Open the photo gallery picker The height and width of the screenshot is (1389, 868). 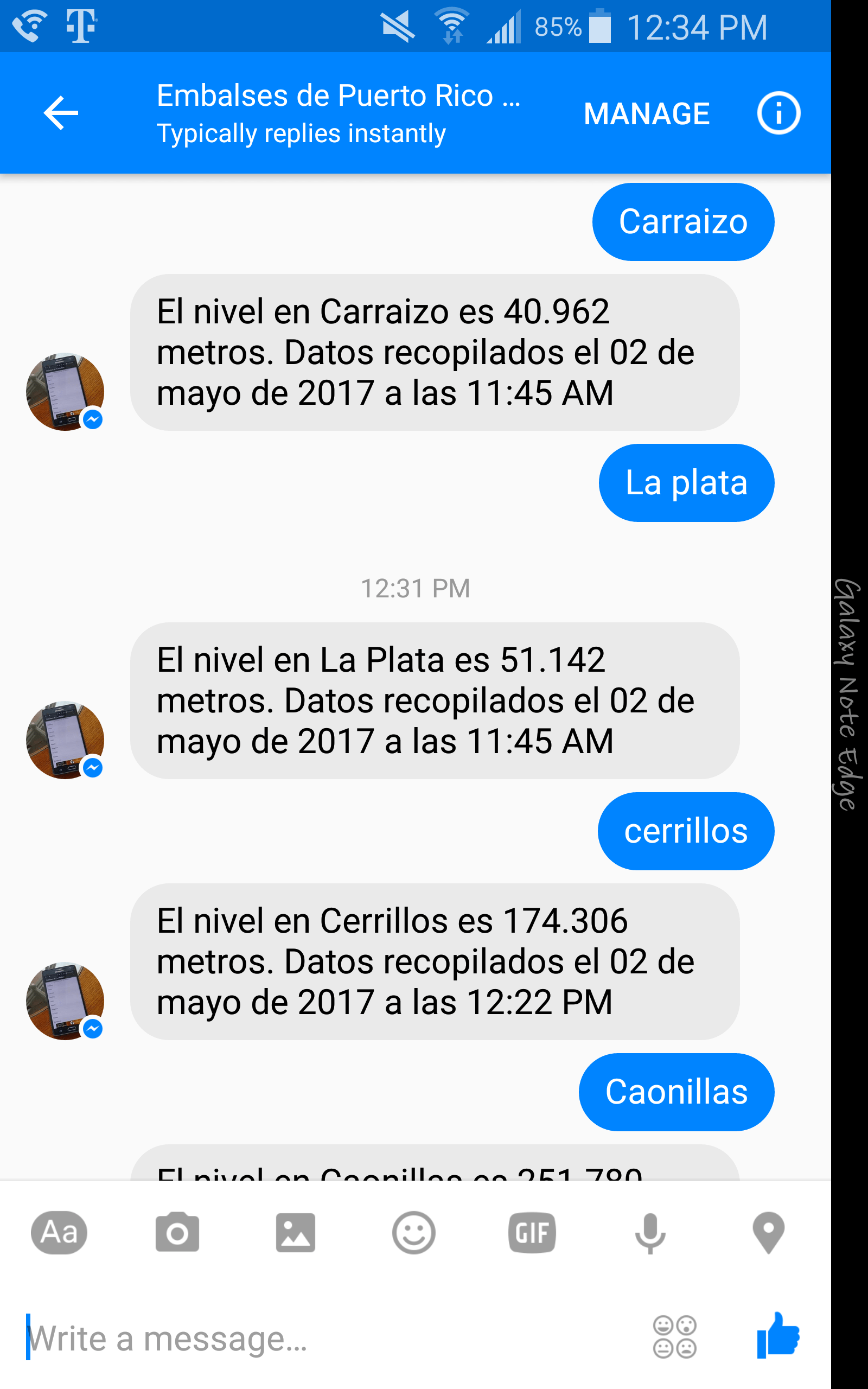click(x=296, y=1233)
